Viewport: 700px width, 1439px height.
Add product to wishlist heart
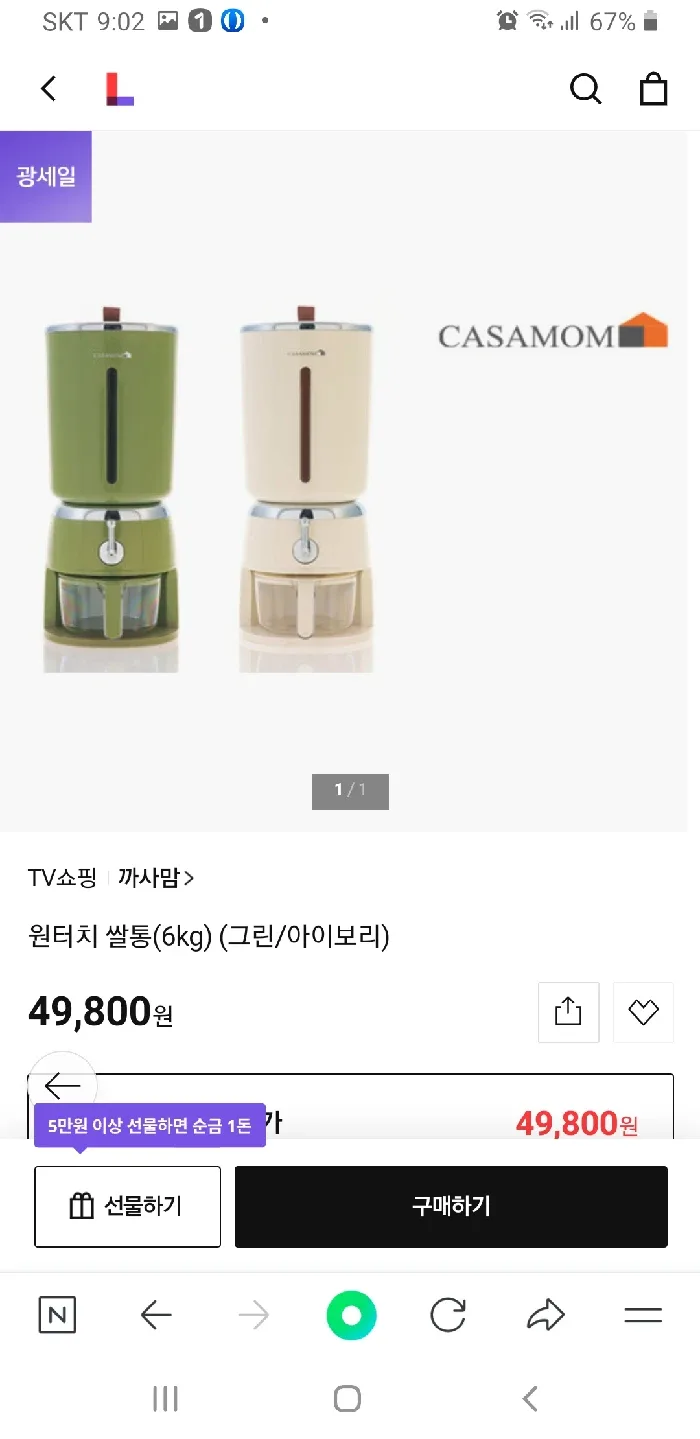click(643, 1012)
